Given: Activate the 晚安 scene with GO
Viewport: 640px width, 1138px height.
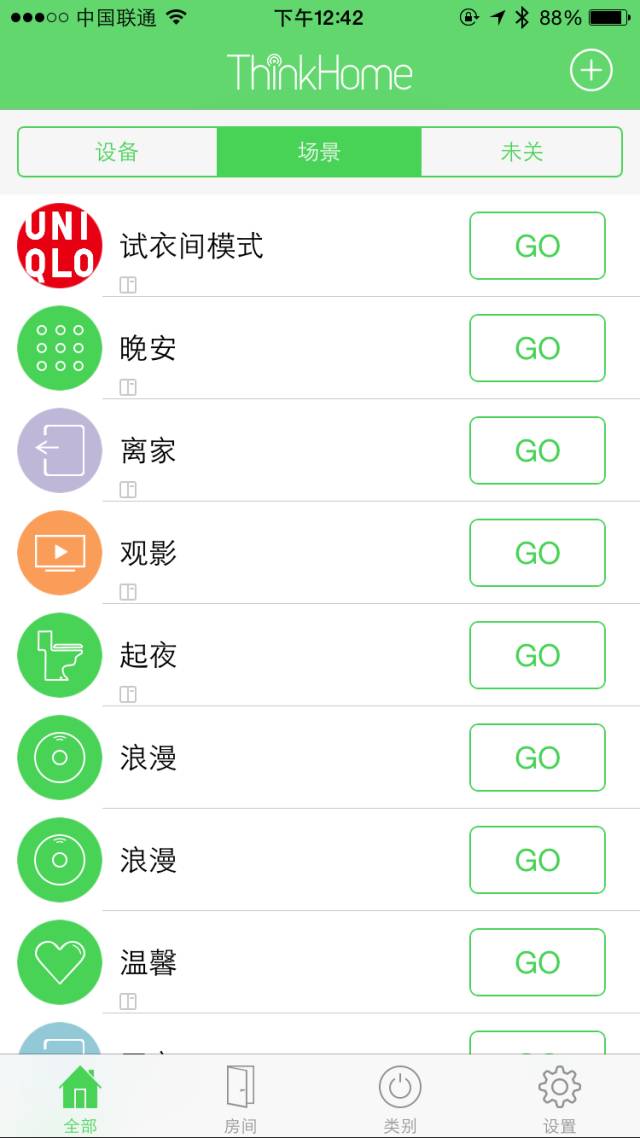Looking at the screenshot, I should (537, 348).
